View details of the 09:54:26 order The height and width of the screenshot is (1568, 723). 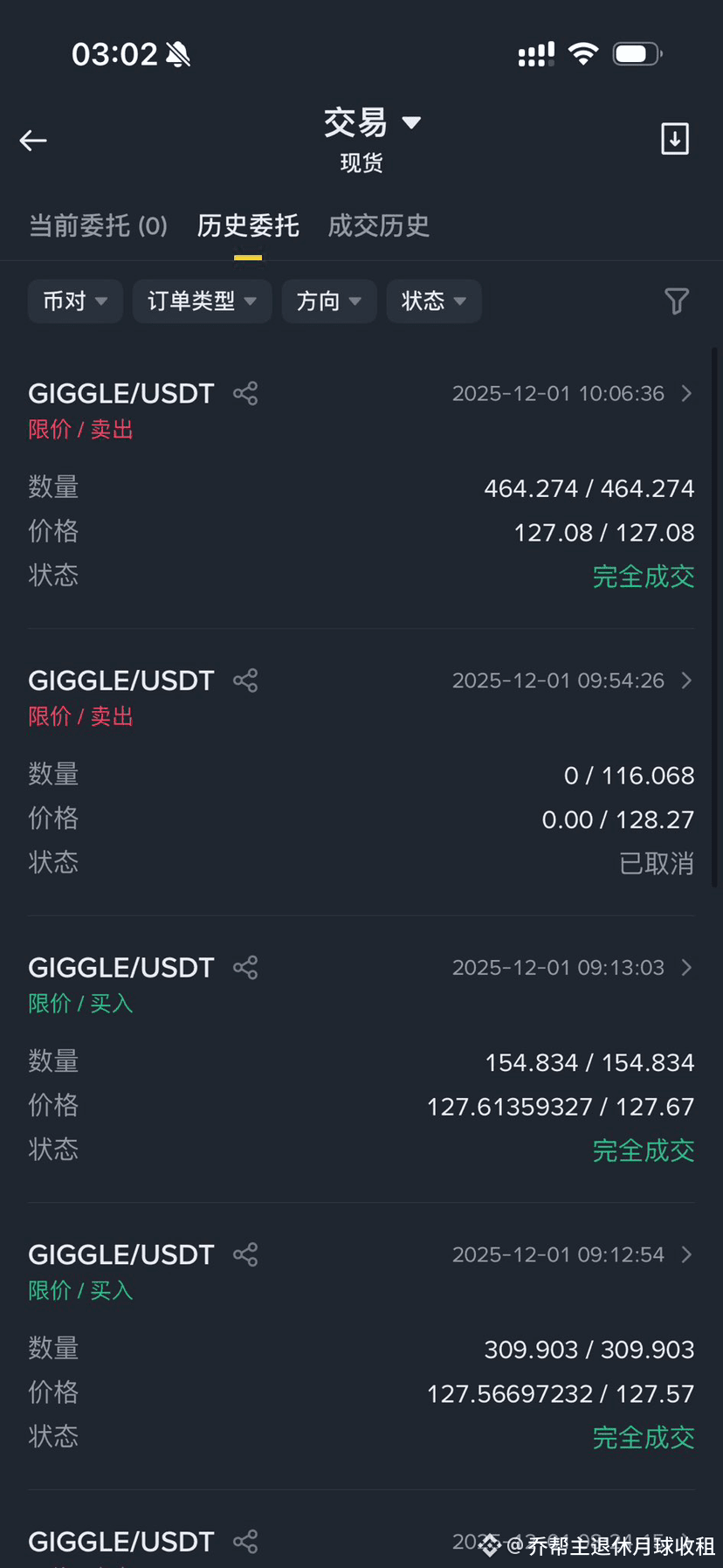point(686,680)
